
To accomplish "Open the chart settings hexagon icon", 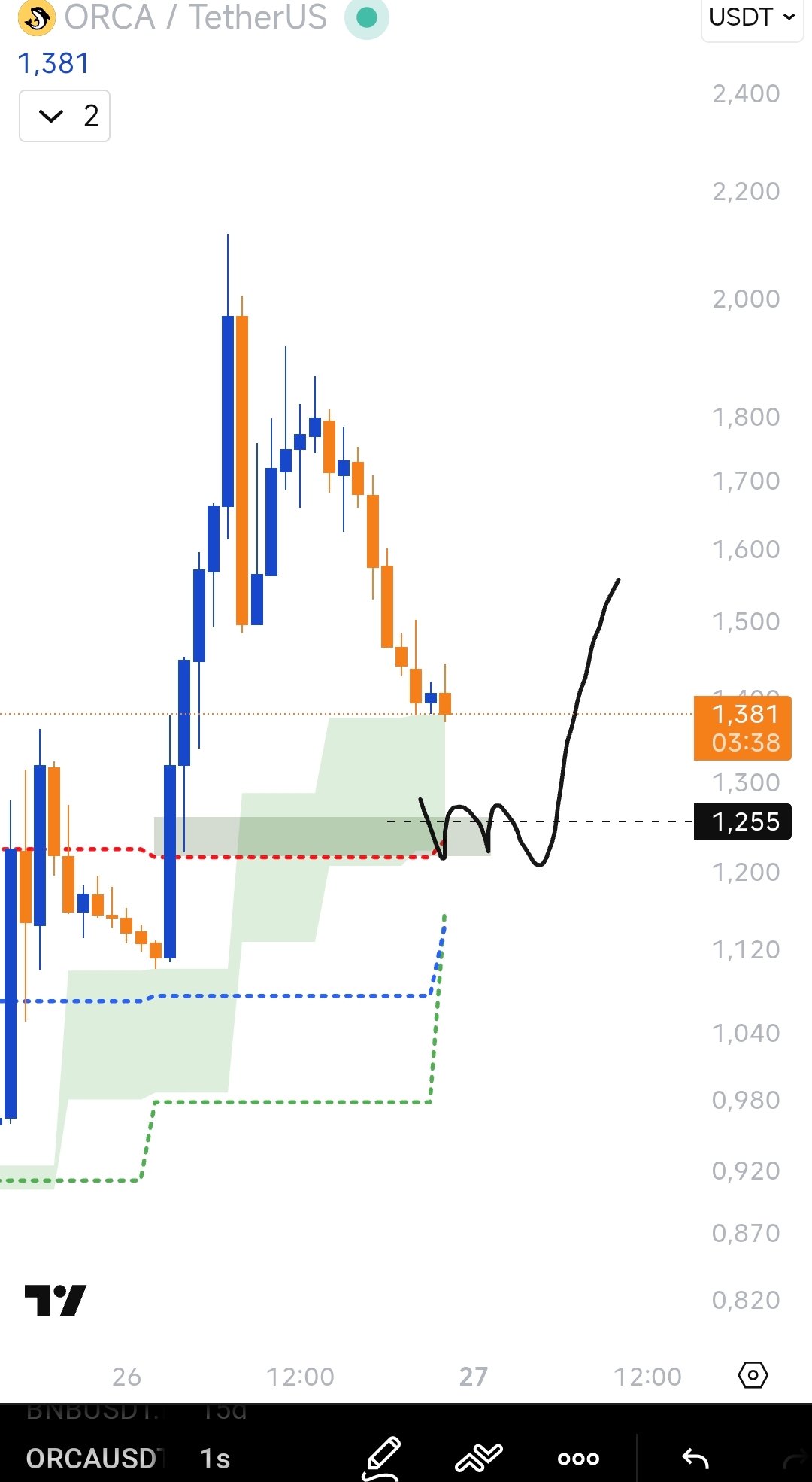I will click(753, 1375).
